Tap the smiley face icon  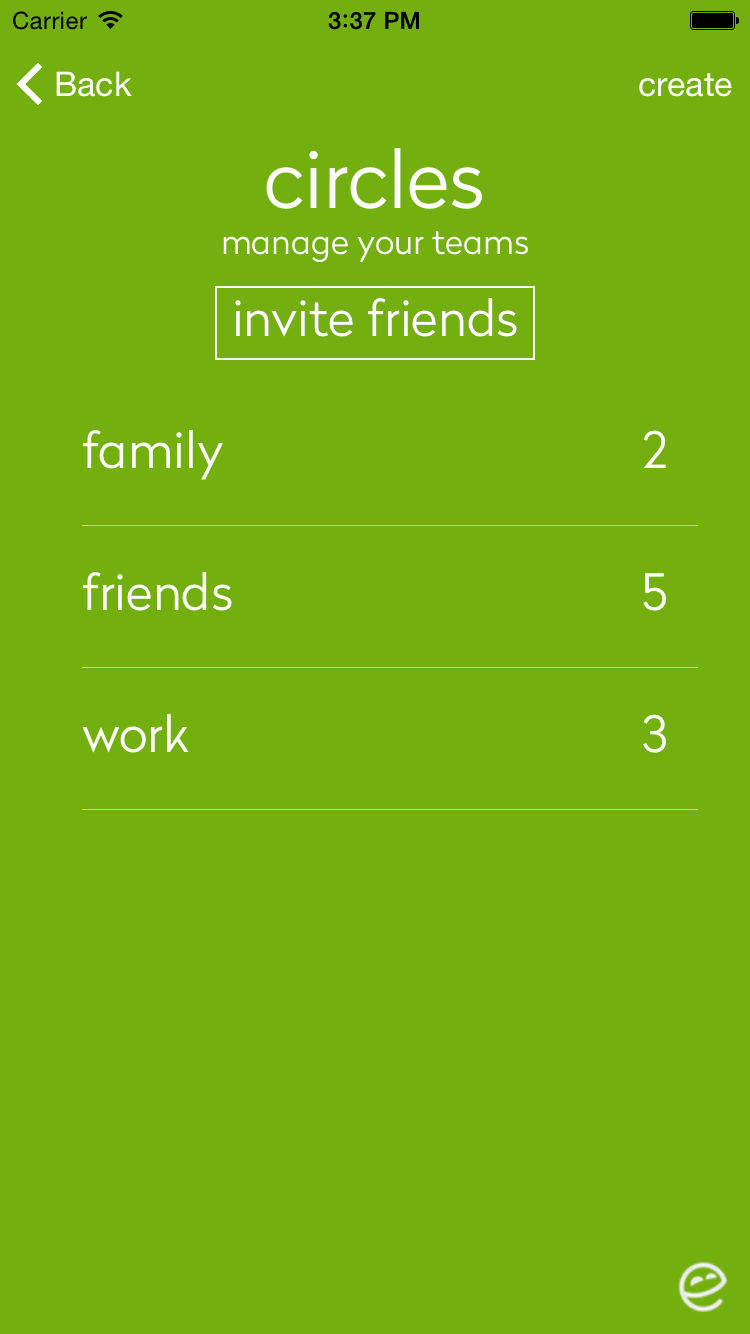point(702,1285)
